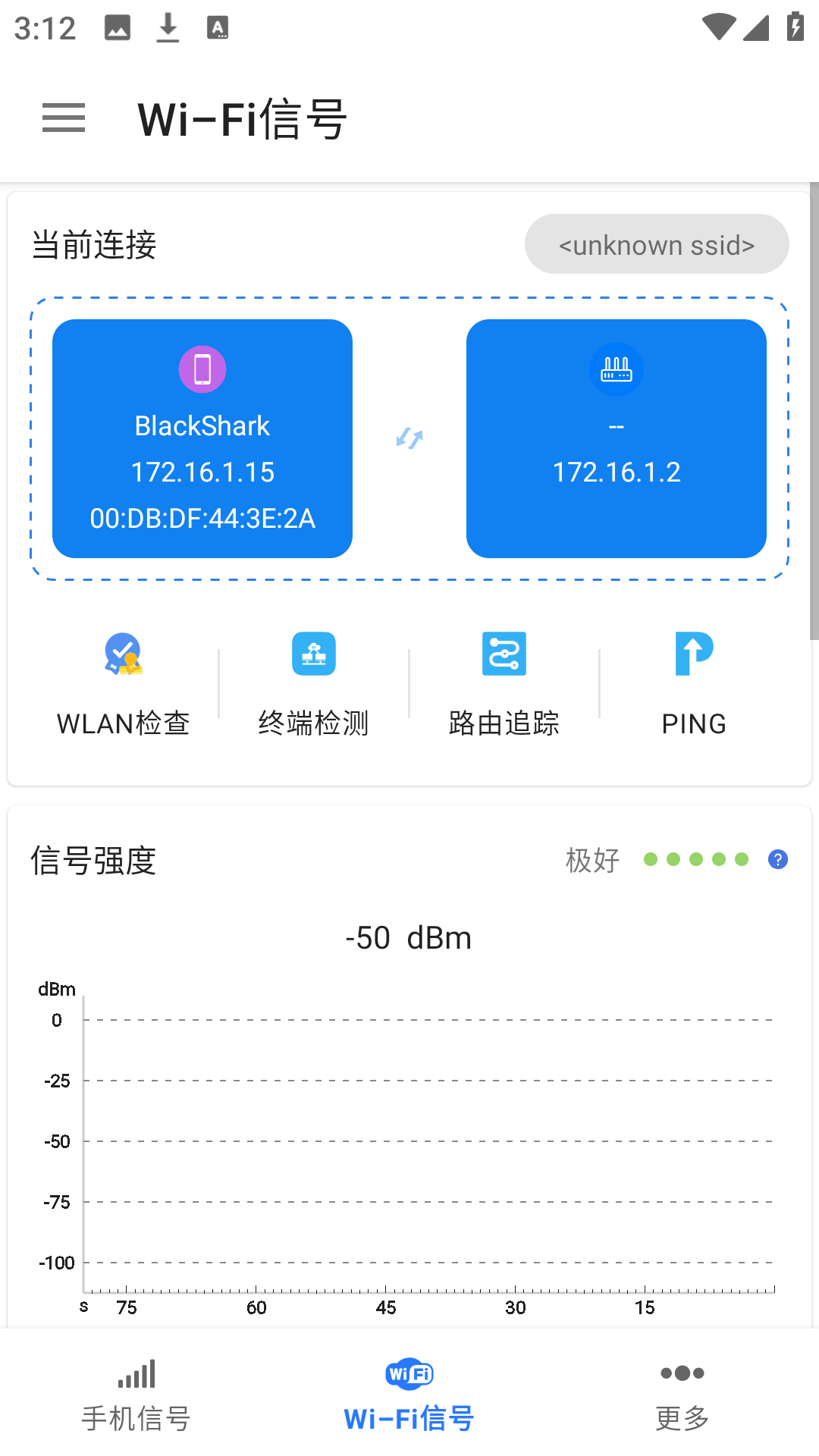
Task: Click the data transfer arrows between devices
Action: tap(409, 438)
